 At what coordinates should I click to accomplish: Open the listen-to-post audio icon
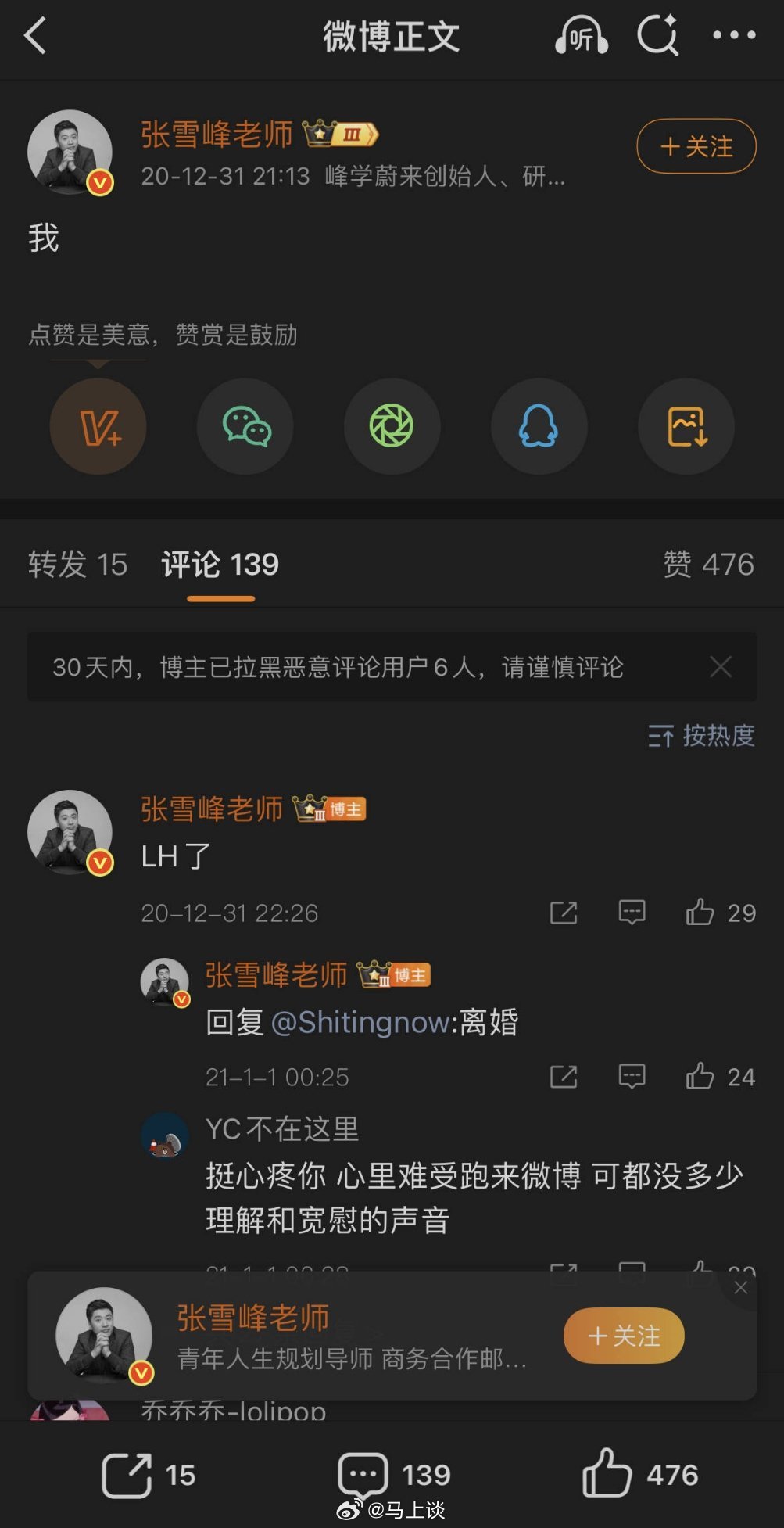click(x=581, y=36)
